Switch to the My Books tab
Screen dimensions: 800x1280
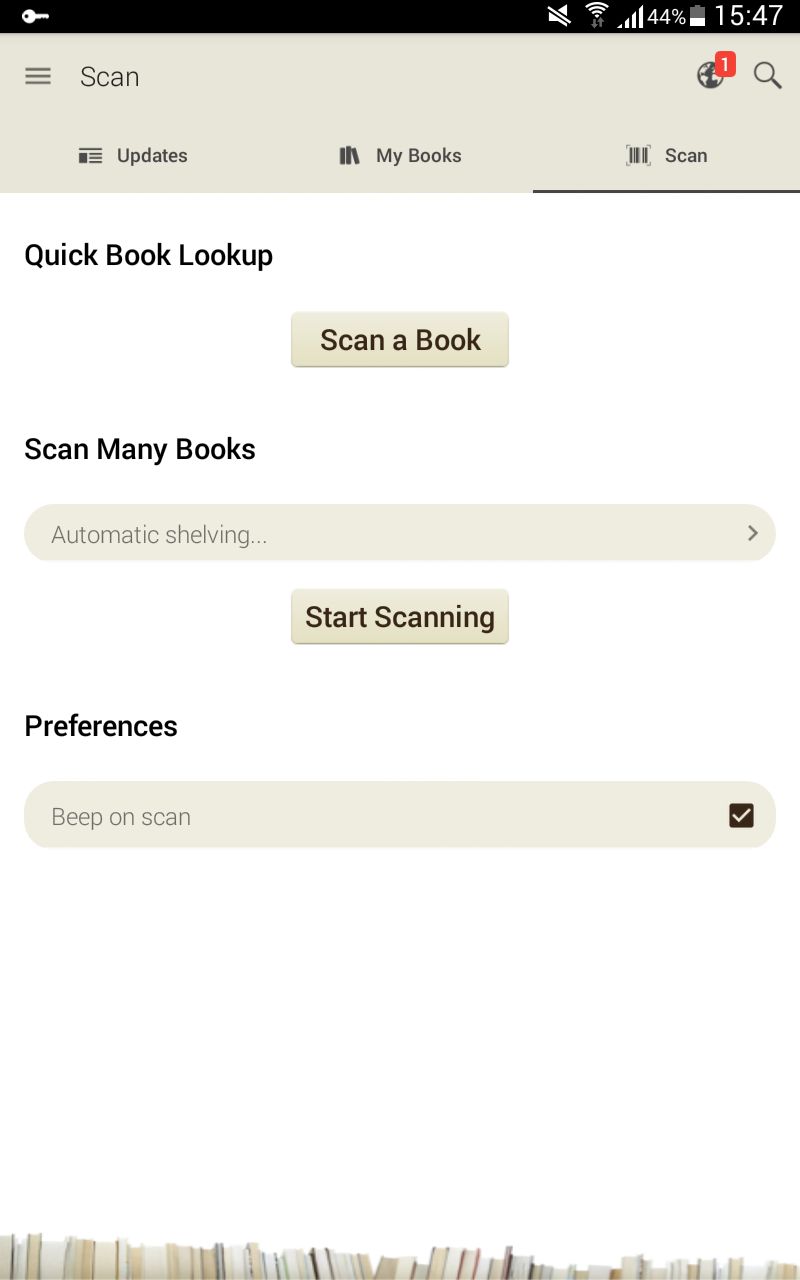pos(400,156)
